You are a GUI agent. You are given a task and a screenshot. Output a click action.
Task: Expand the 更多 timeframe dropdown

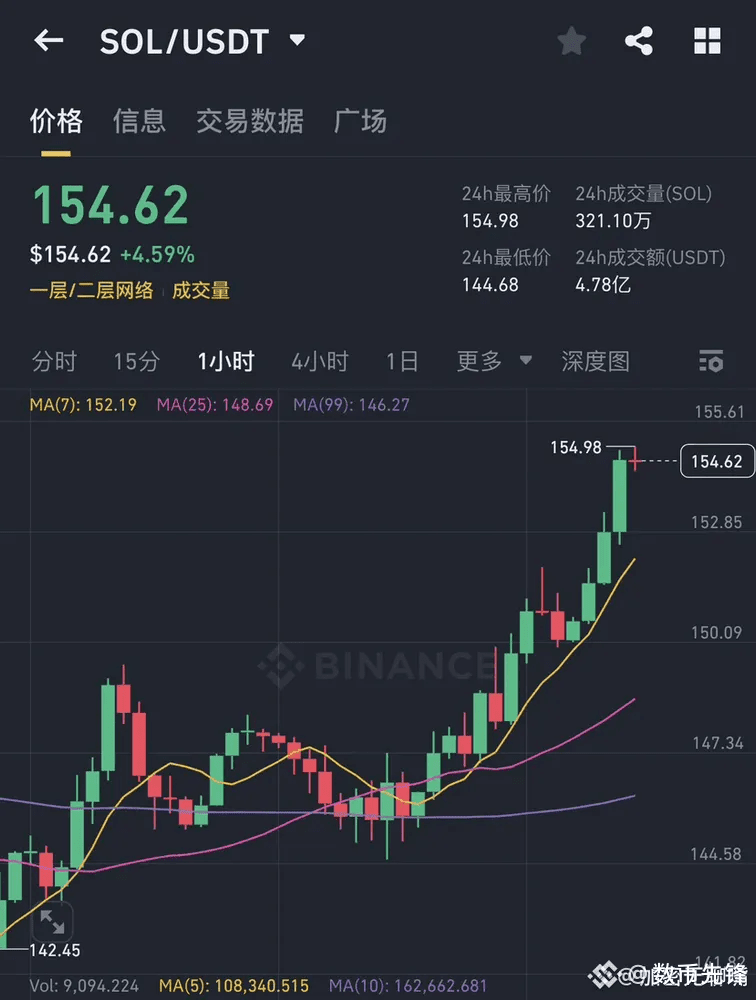[492, 362]
